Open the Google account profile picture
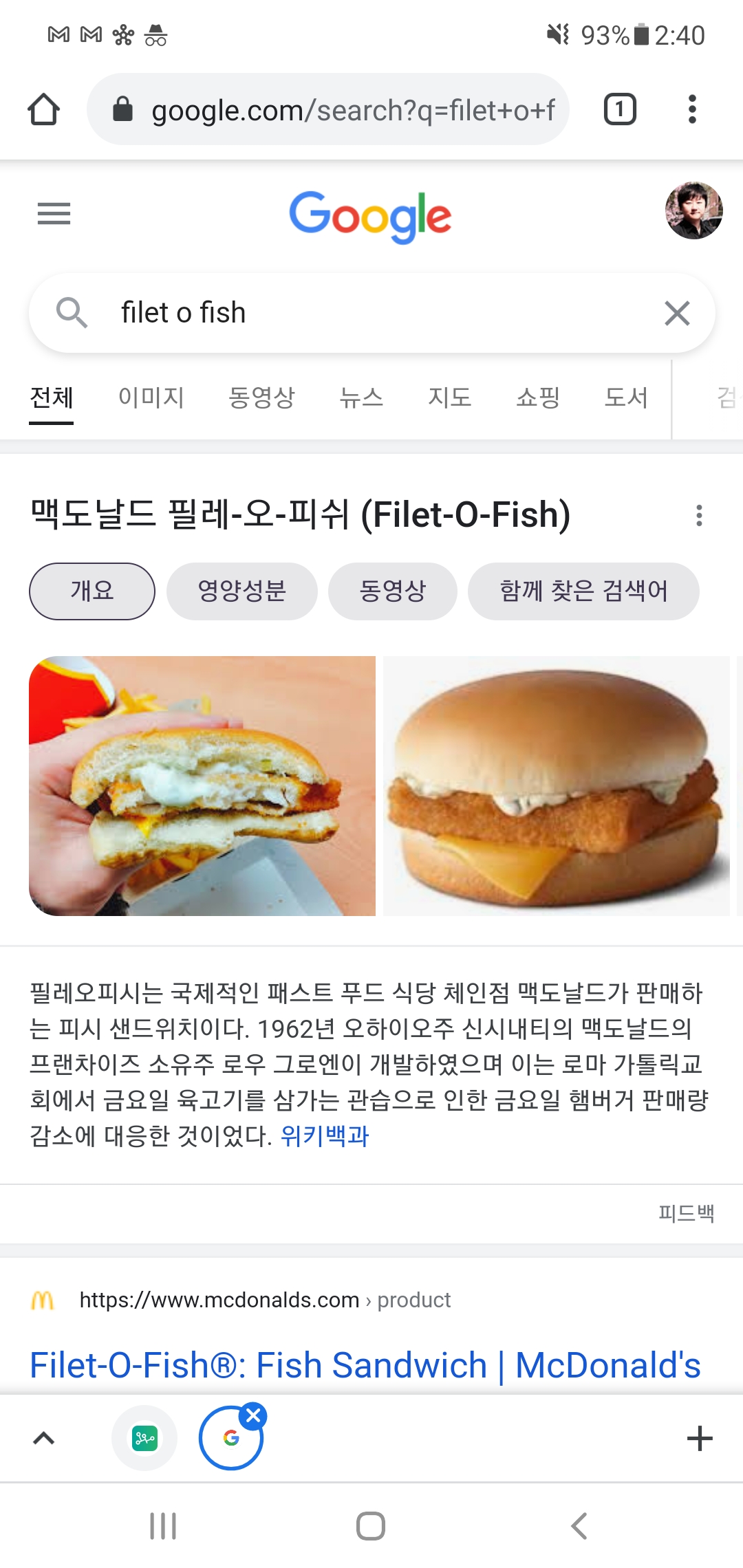Viewport: 743px width, 1568px height. (x=693, y=210)
